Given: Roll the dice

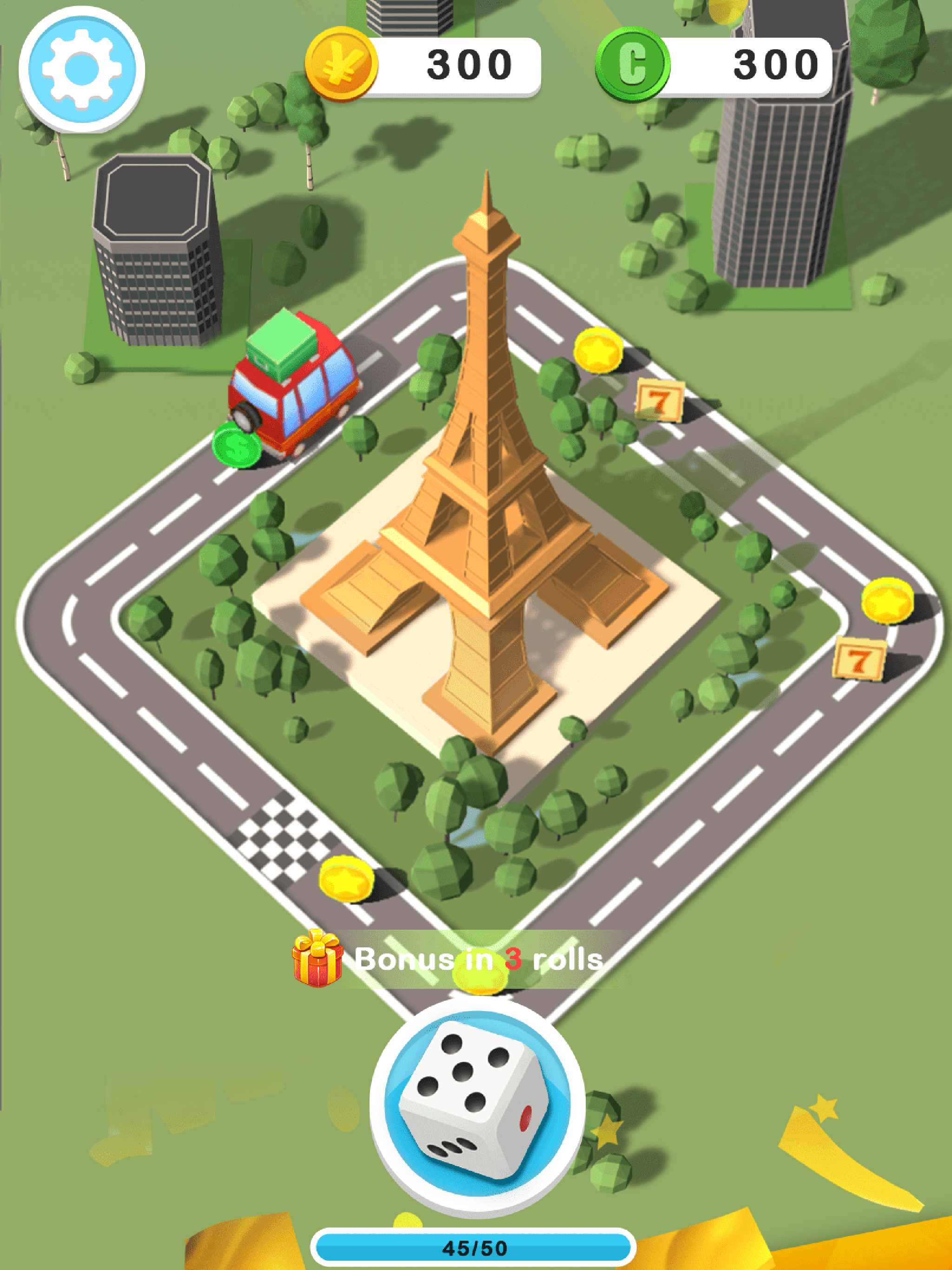Looking at the screenshot, I should click(476, 1108).
